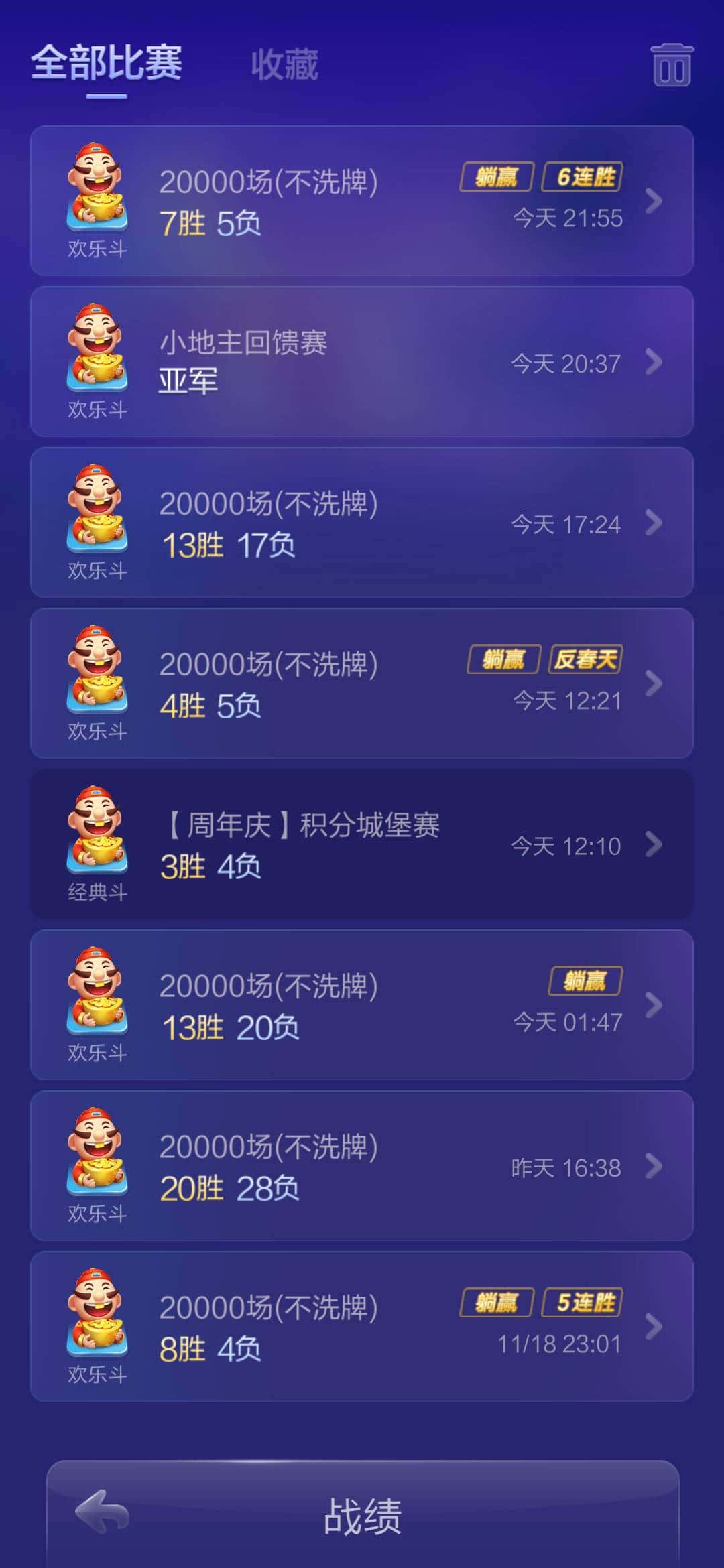Viewport: 724px width, 1568px height.
Task: Select the 反春天 badge on the 今天 12:21 match
Action: [x=585, y=660]
